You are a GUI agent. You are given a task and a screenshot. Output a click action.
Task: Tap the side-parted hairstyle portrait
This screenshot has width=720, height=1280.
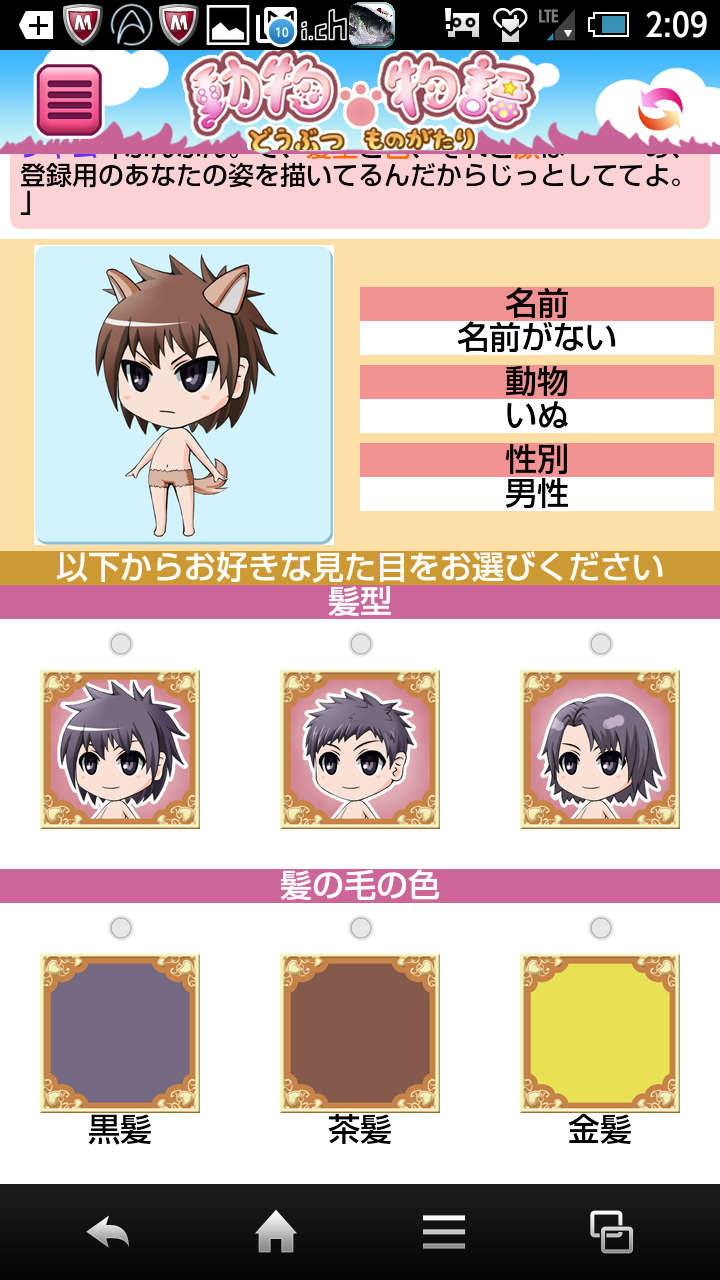[x=600, y=749]
